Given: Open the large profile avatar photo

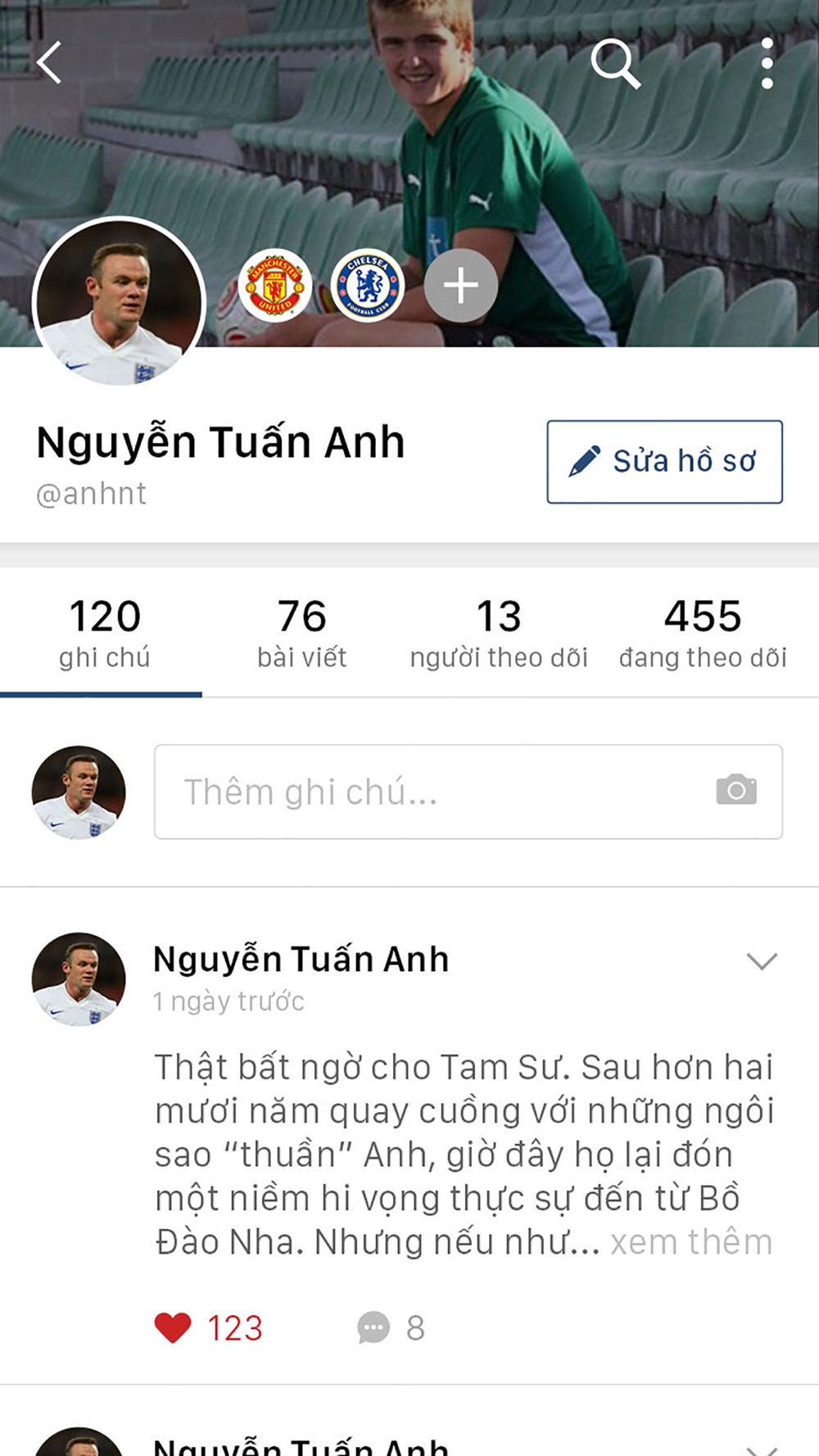Looking at the screenshot, I should [119, 302].
